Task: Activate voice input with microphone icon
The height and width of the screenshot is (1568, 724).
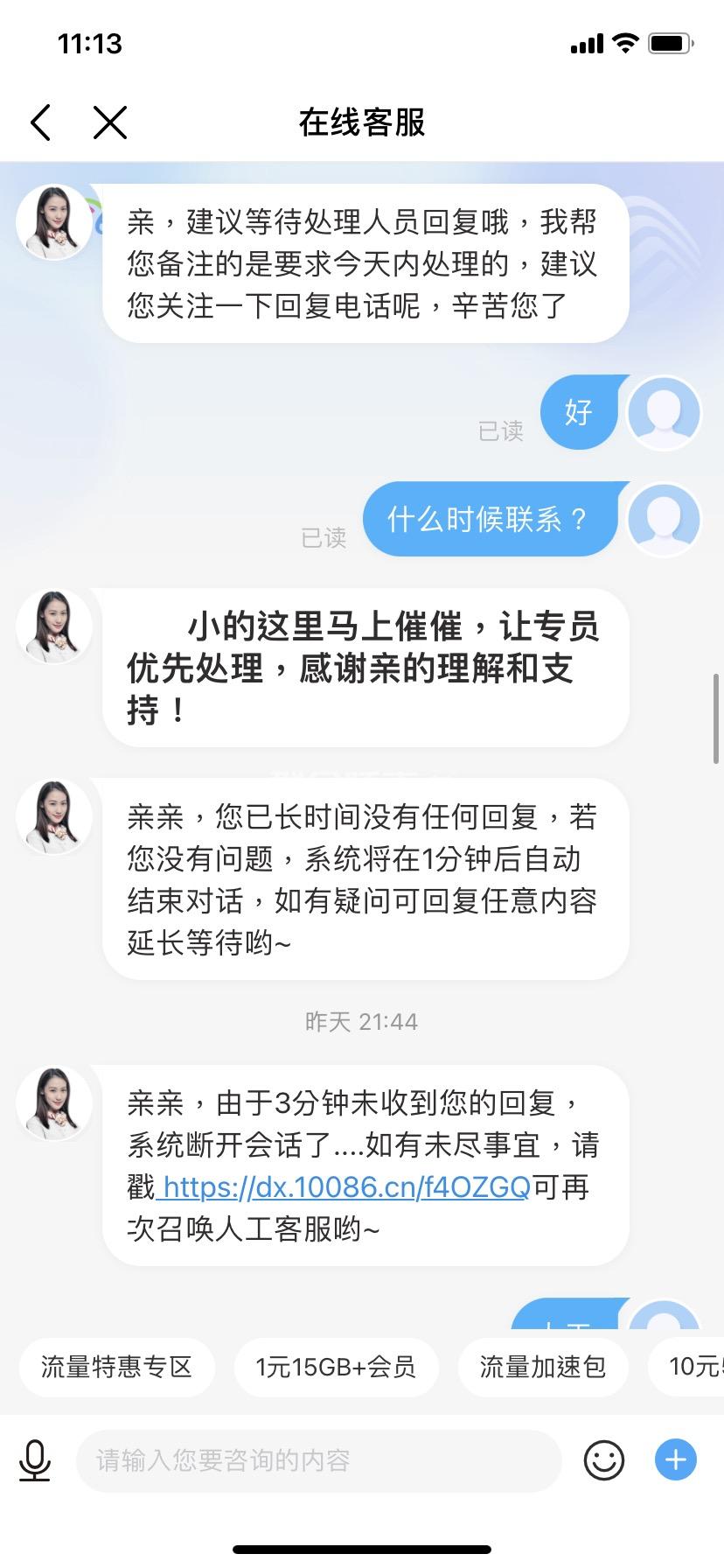Action: tap(35, 1460)
